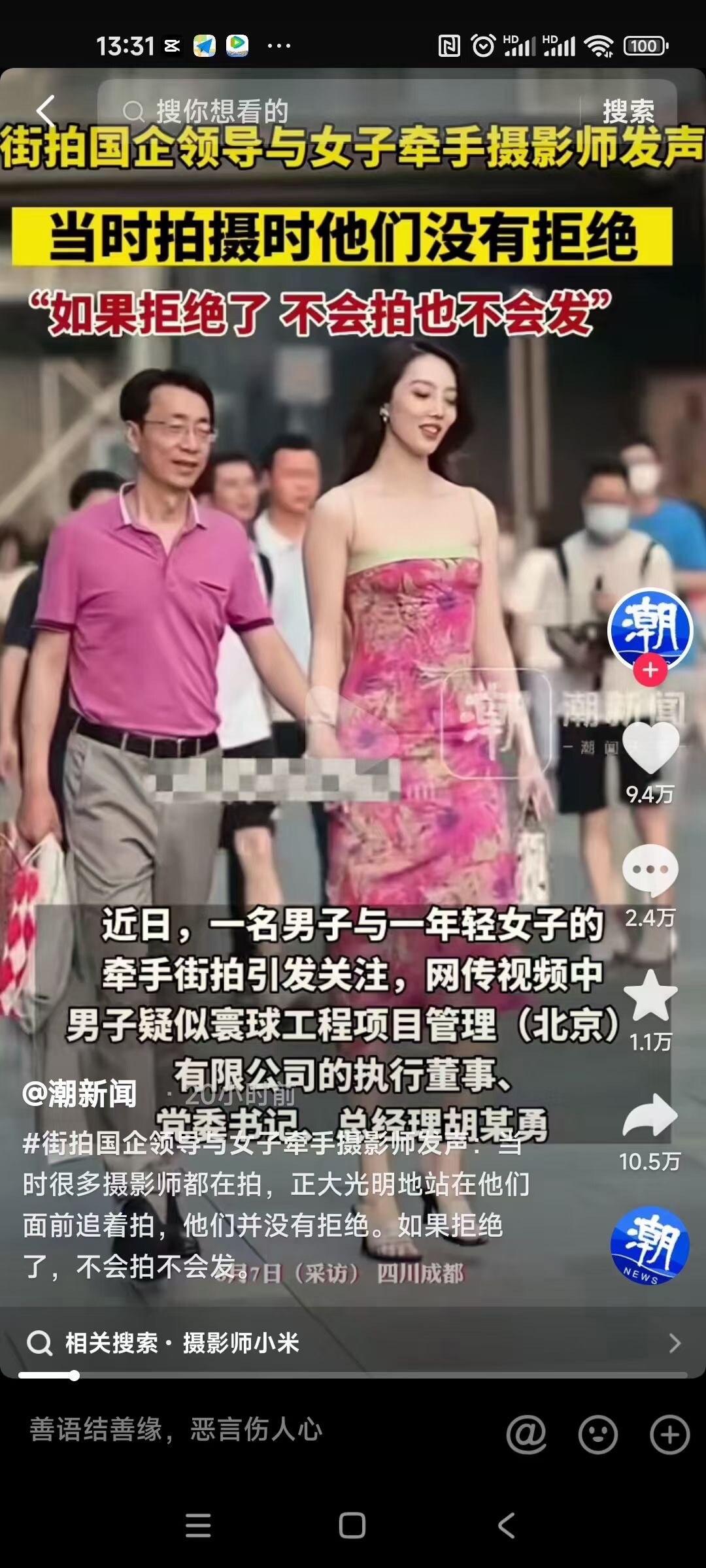This screenshot has width=706, height=1568.
Task: Open the plus attachment icon in the comment bar
Action: coord(669,1435)
